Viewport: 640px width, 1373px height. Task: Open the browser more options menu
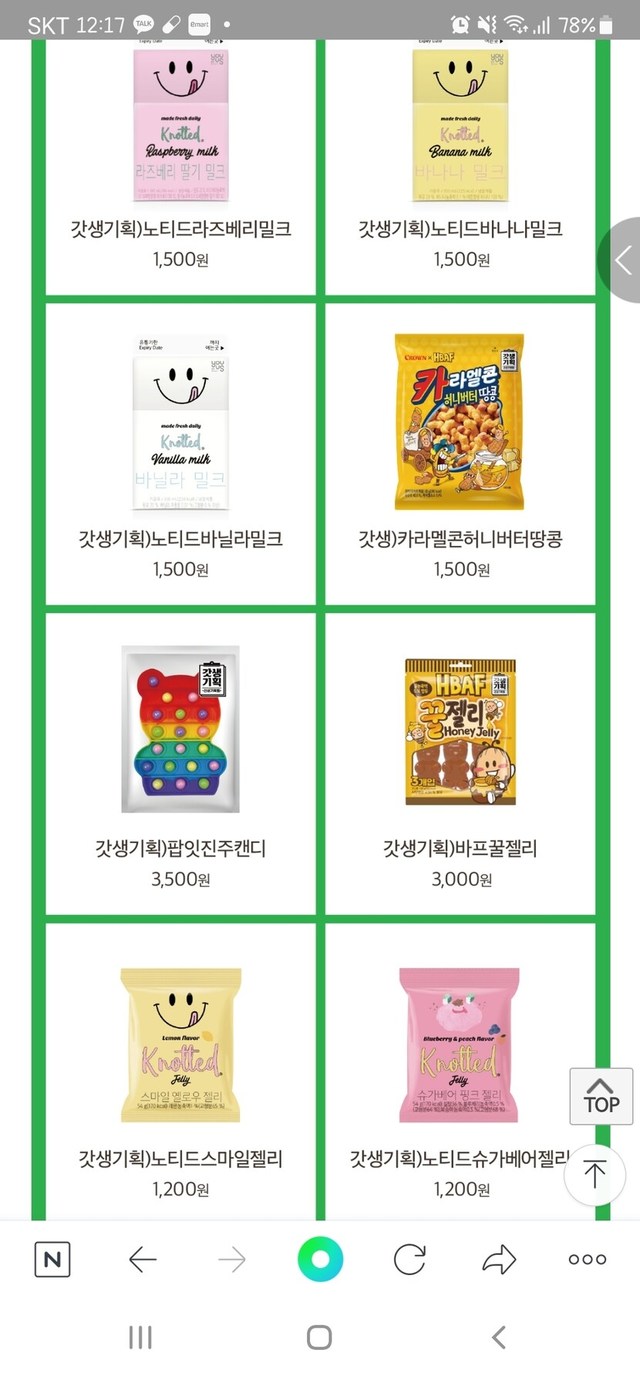pos(587,1260)
